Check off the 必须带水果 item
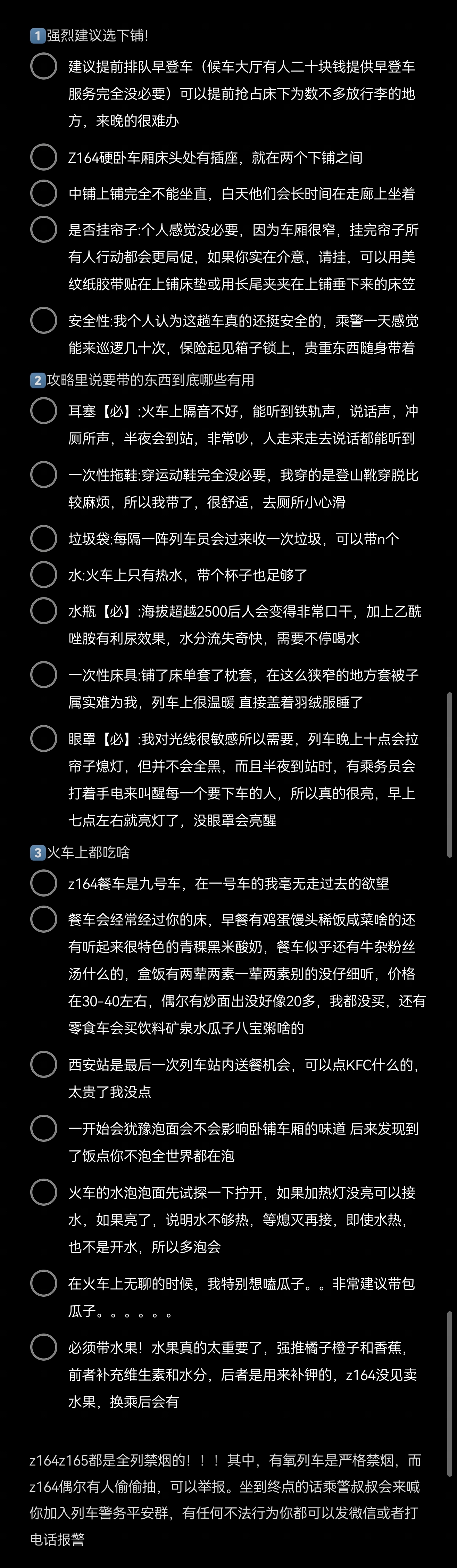457x1568 pixels. [x=44, y=1347]
